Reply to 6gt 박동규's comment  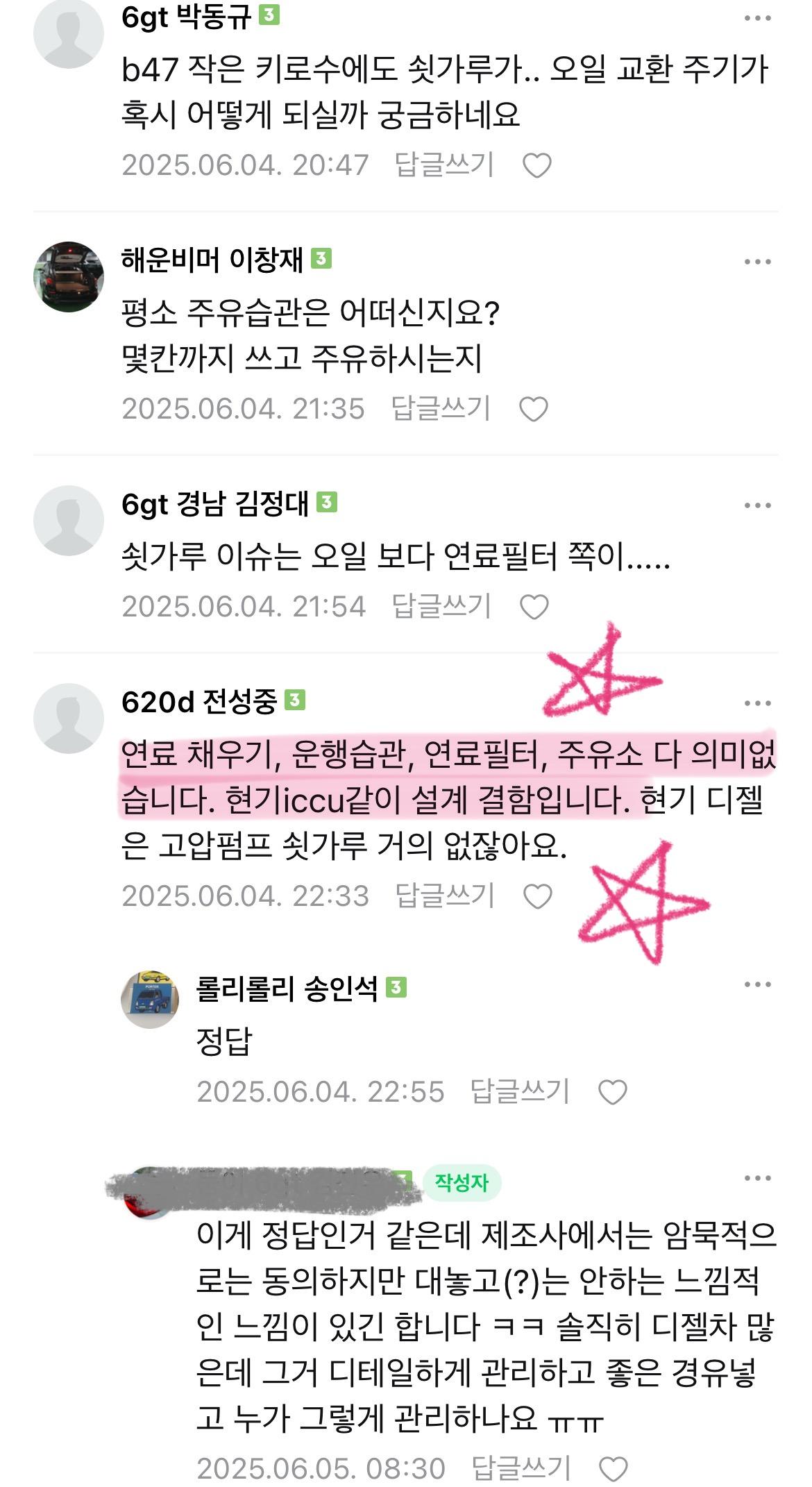click(444, 165)
